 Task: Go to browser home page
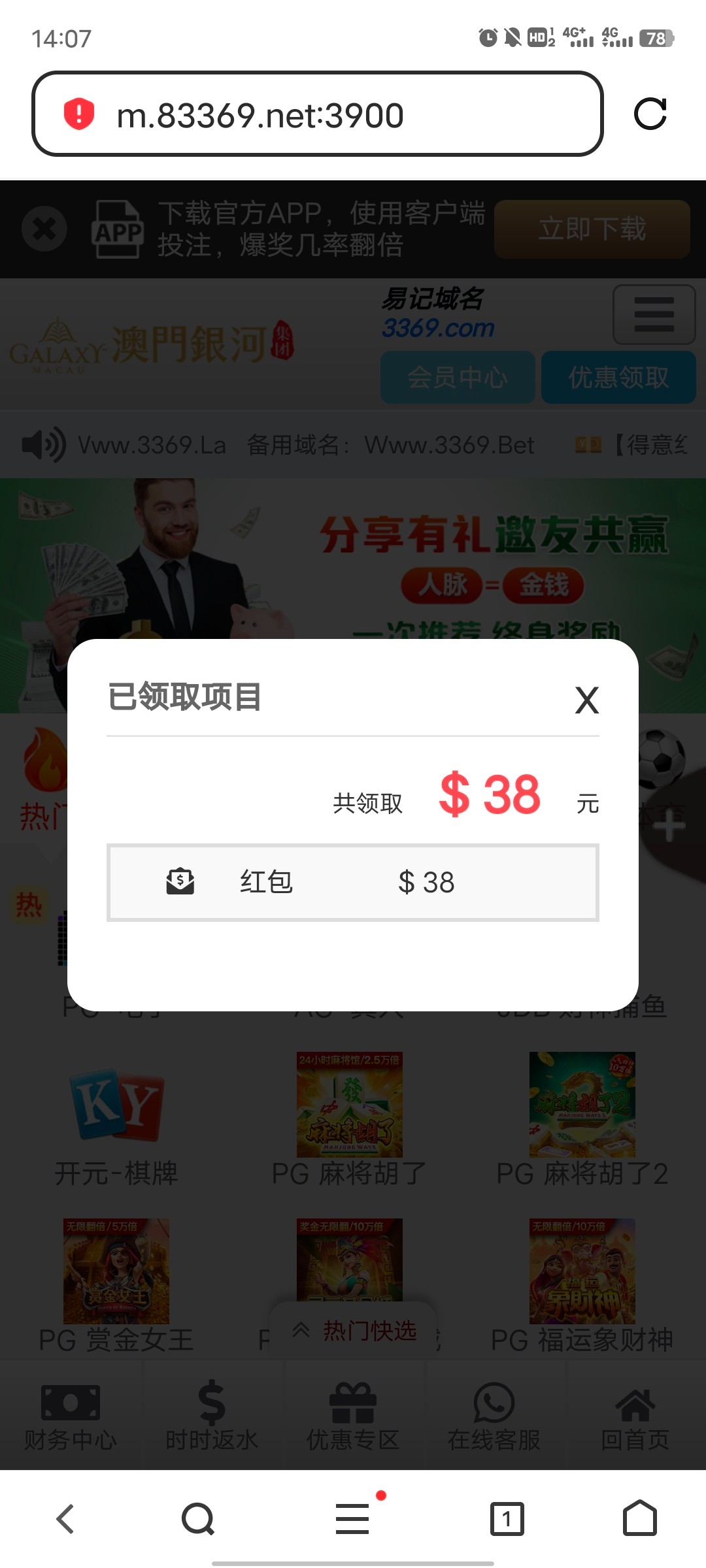[x=639, y=1518]
